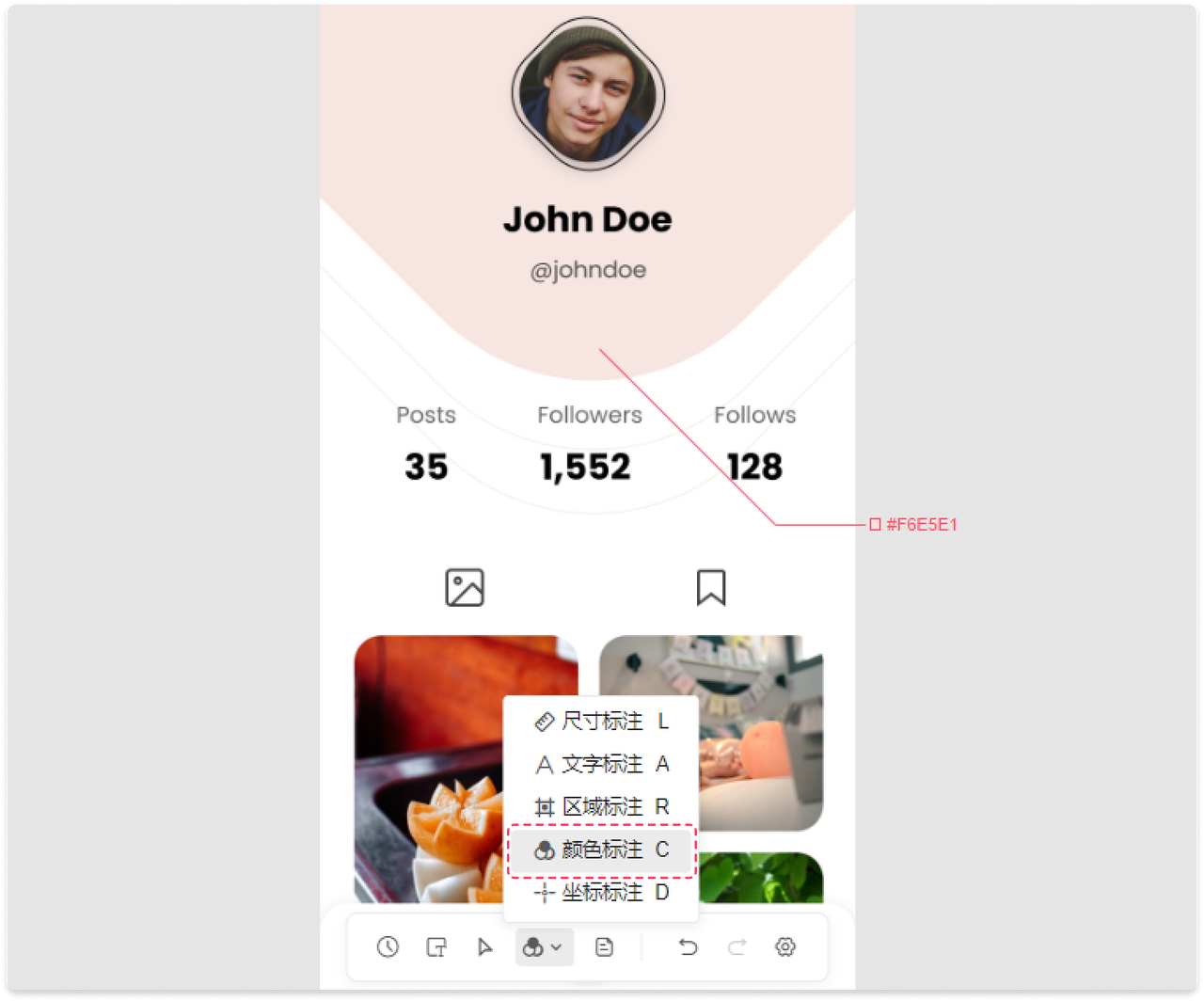The height and width of the screenshot is (1001, 1204).
Task: Choose the 文字标注 option
Action: tap(601, 764)
